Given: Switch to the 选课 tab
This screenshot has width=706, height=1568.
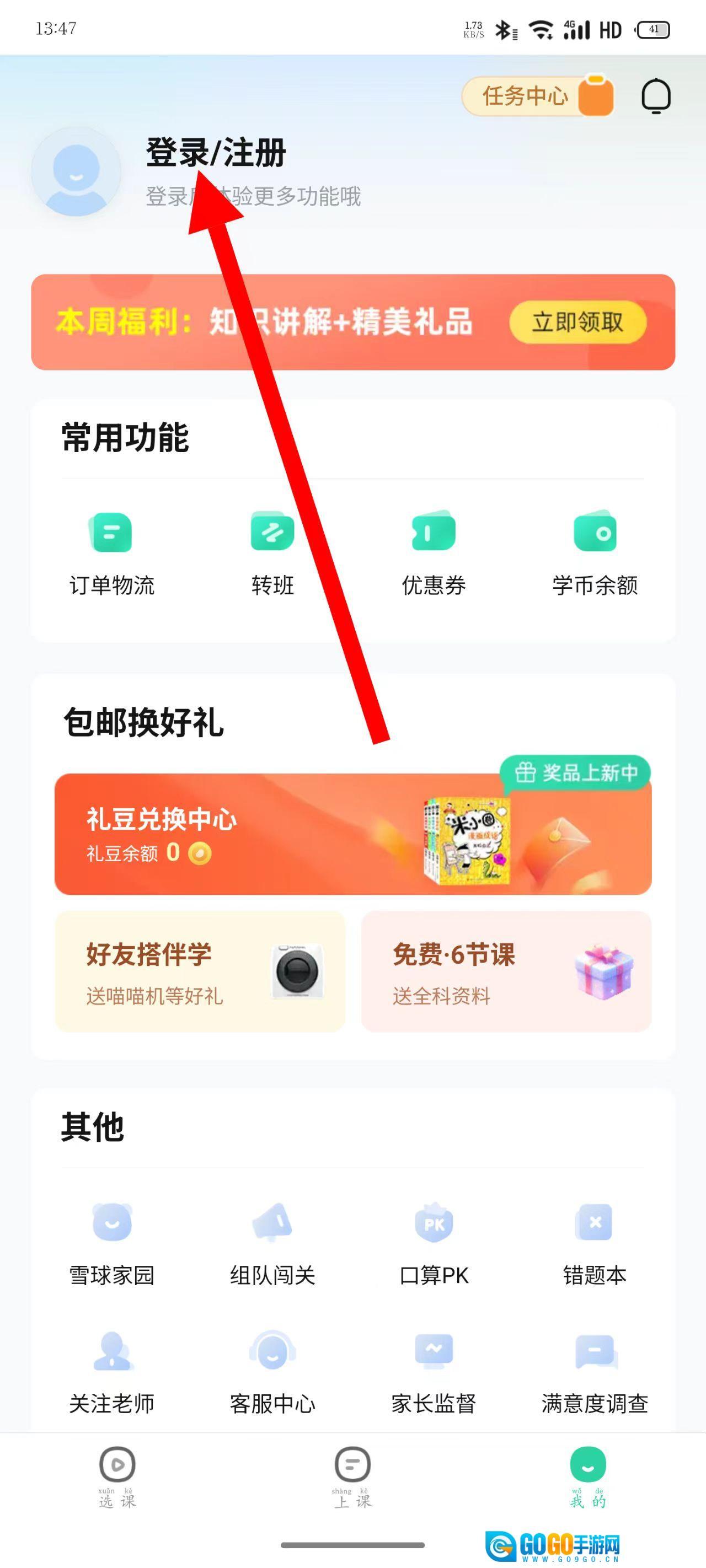Looking at the screenshot, I should point(117,1476).
